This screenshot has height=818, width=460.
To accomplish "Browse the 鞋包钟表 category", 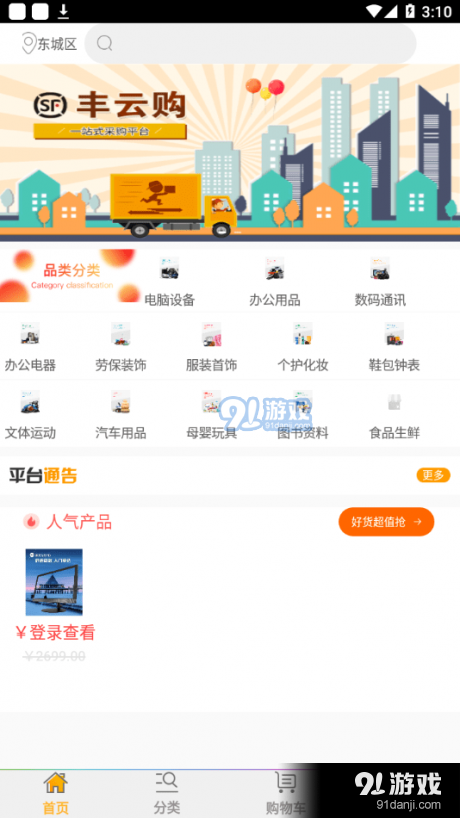I will coord(394,346).
